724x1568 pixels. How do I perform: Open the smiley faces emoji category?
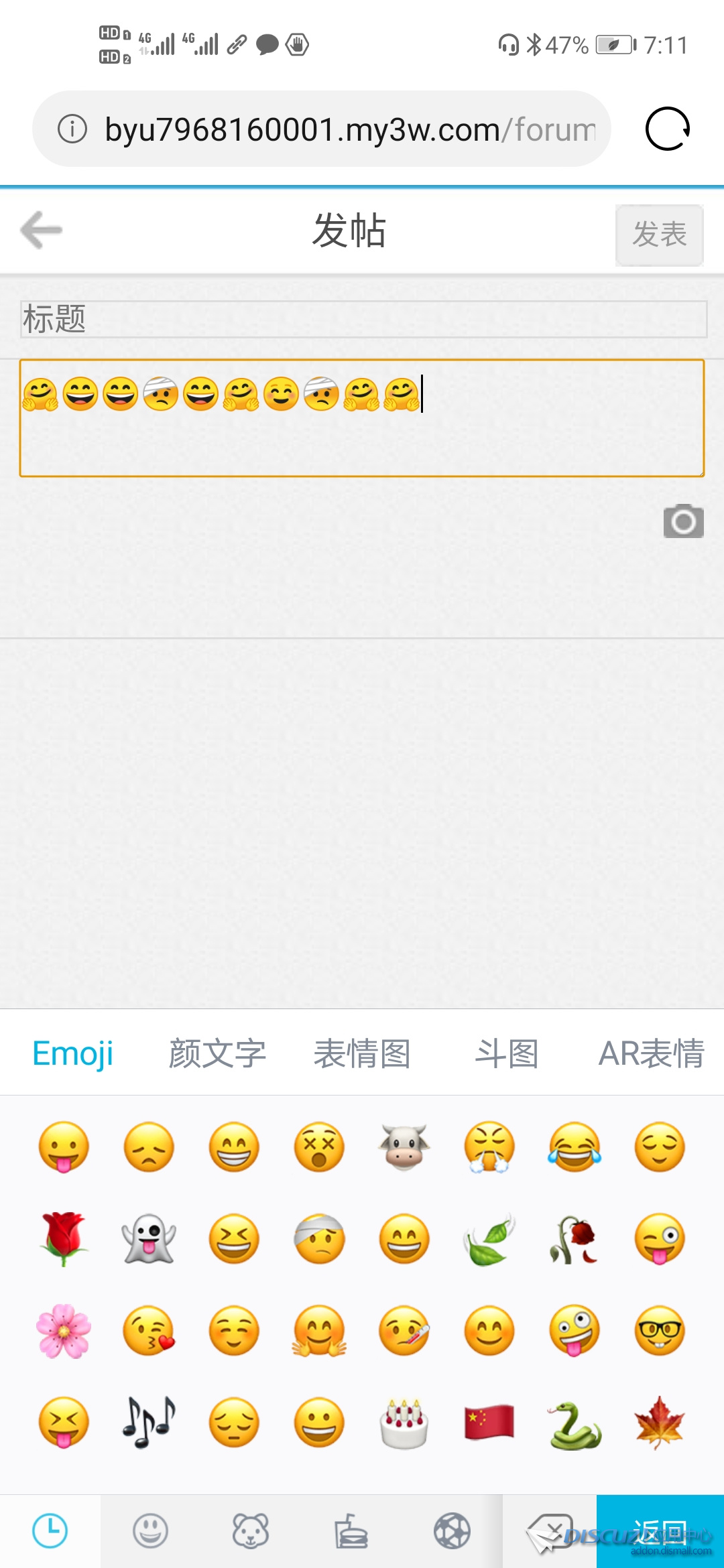click(150, 1532)
